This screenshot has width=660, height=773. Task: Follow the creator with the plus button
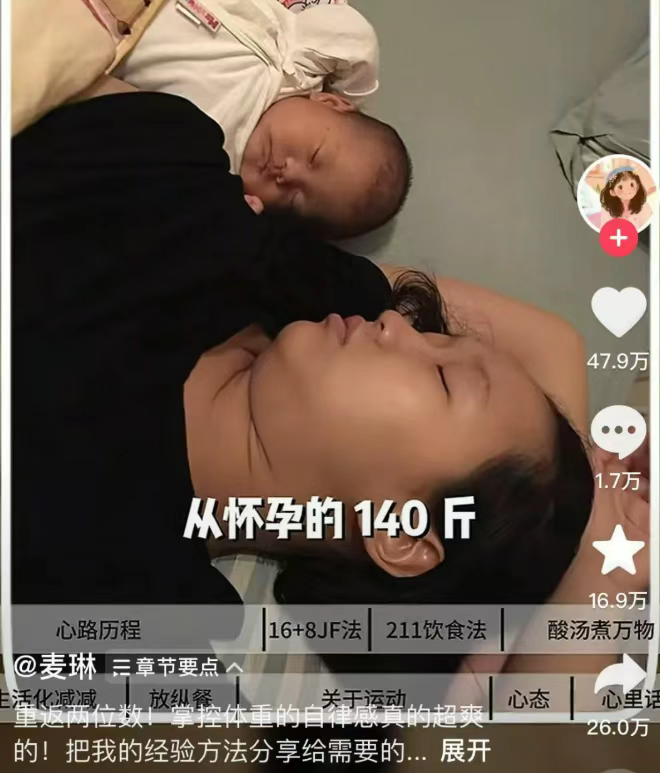618,240
